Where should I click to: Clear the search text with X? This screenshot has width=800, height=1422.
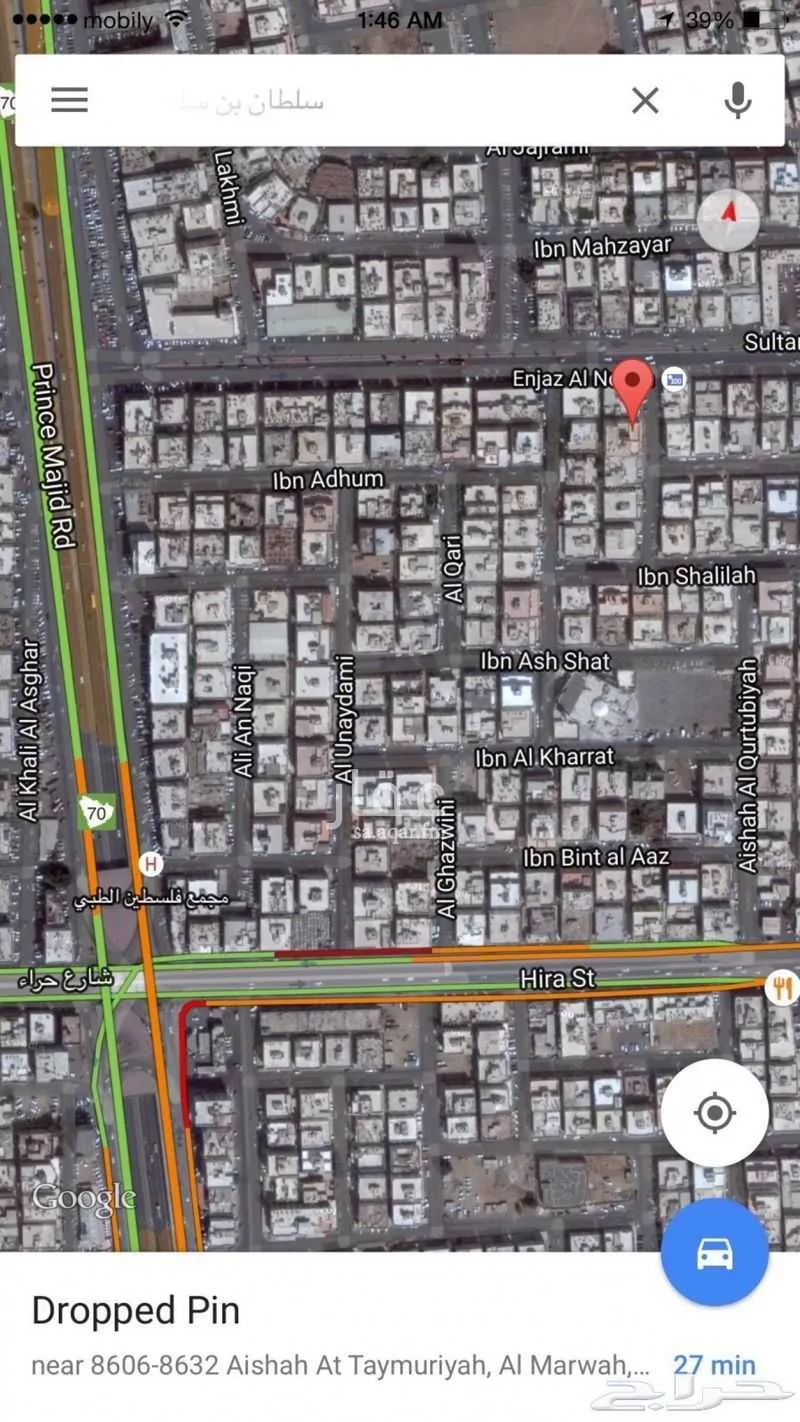point(645,100)
